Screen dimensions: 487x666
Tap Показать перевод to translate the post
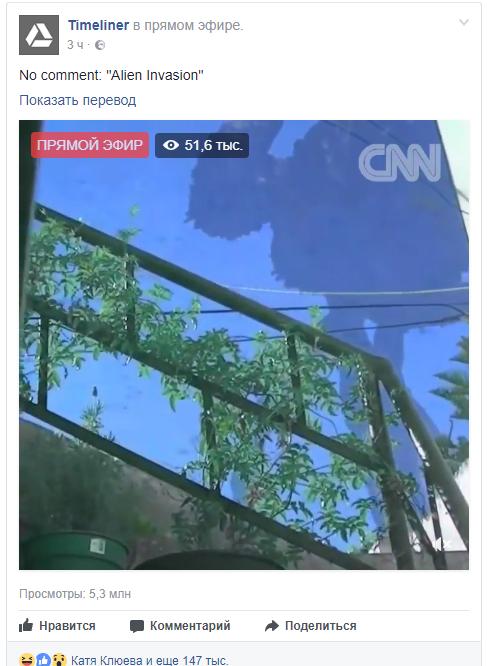click(x=78, y=100)
